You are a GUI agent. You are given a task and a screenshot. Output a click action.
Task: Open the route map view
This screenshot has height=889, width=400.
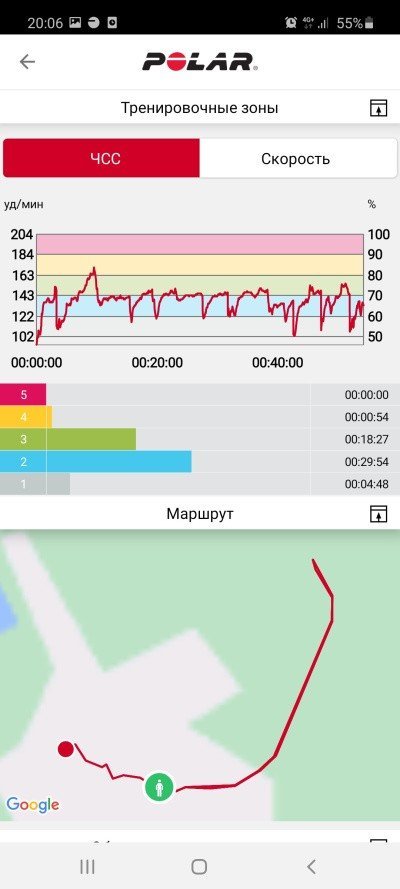pyautogui.click(x=200, y=675)
